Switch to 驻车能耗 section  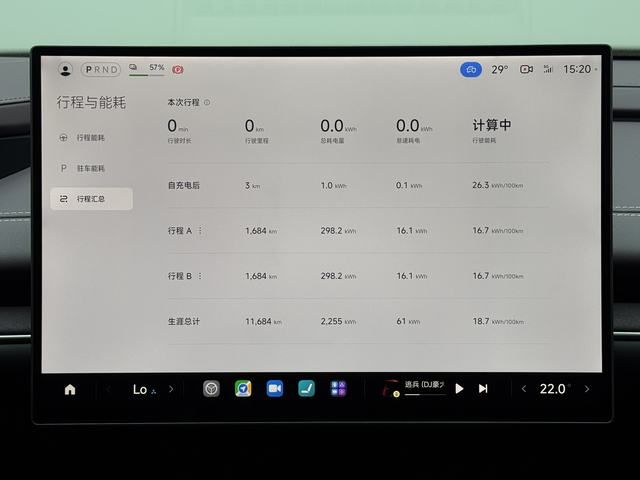(x=91, y=168)
